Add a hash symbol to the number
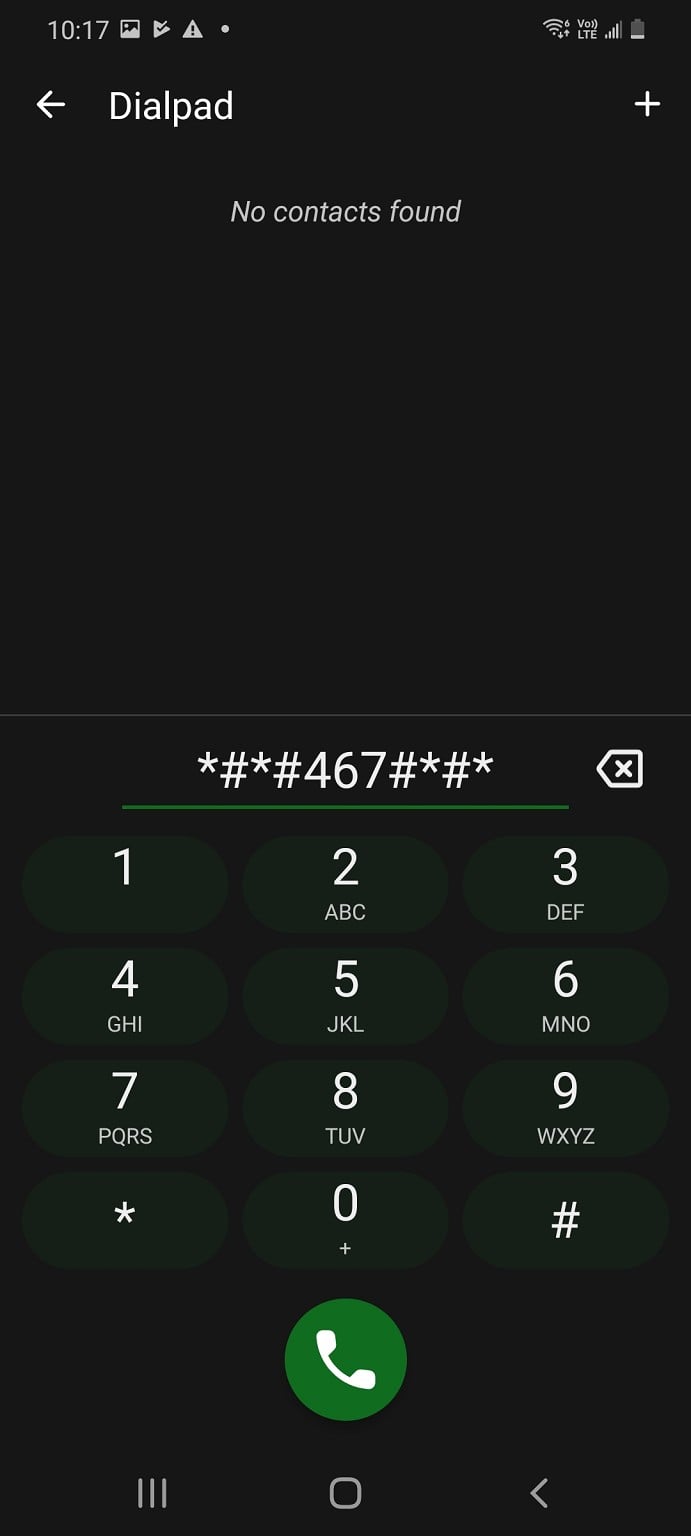 point(565,1220)
